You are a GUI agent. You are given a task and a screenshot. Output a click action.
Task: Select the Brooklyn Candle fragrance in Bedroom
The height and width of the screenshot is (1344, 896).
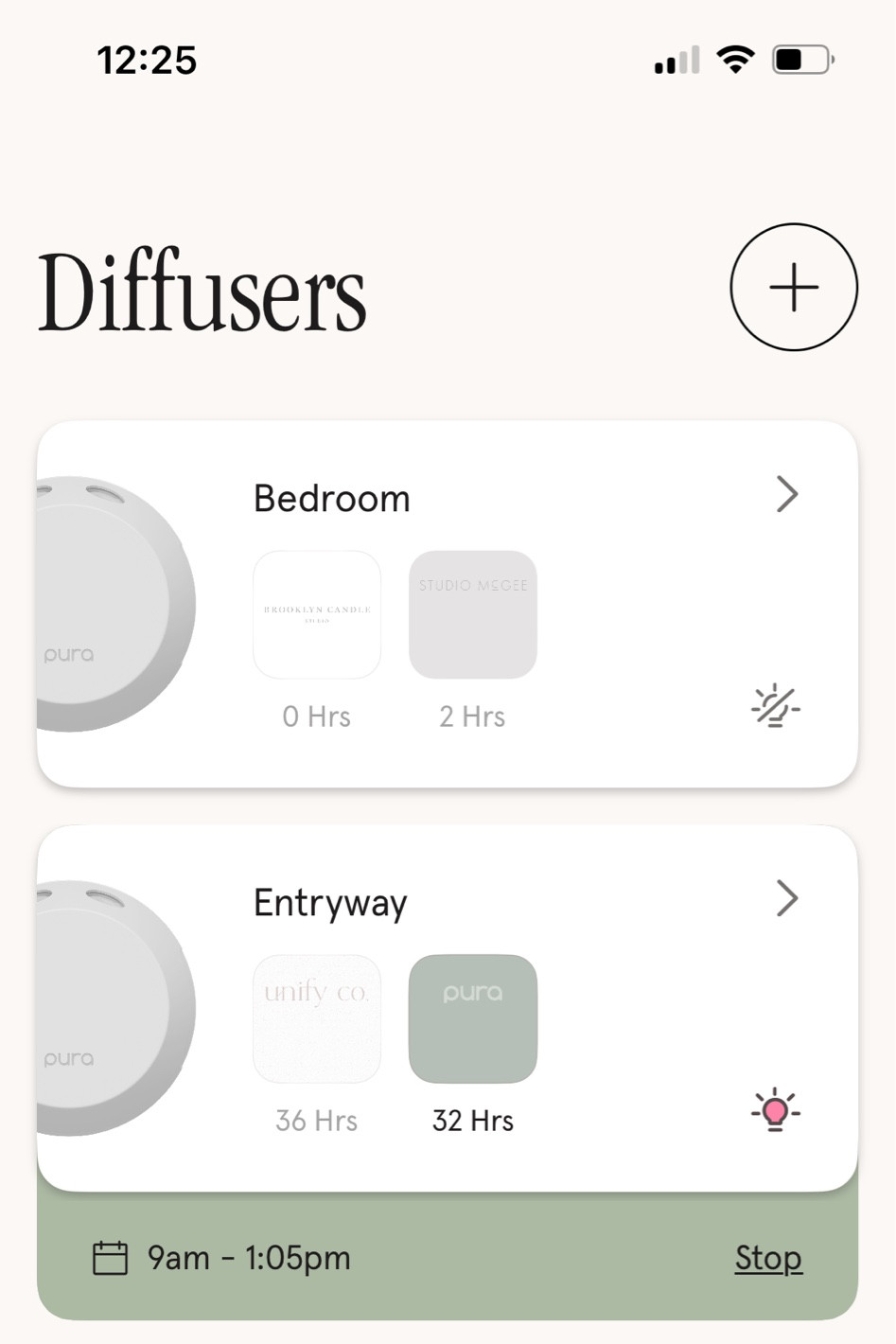point(317,614)
